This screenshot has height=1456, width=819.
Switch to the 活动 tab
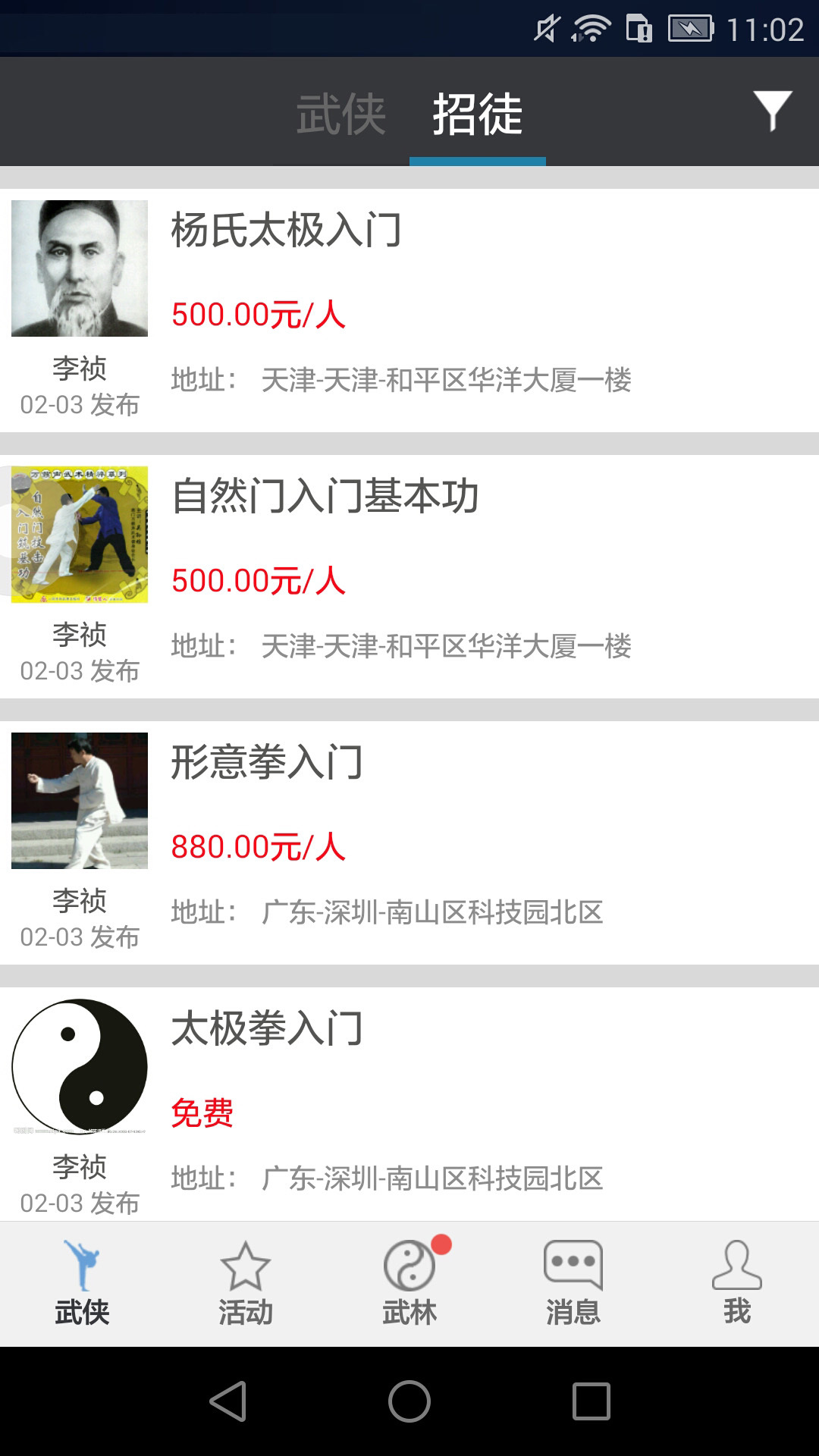pos(246,1283)
